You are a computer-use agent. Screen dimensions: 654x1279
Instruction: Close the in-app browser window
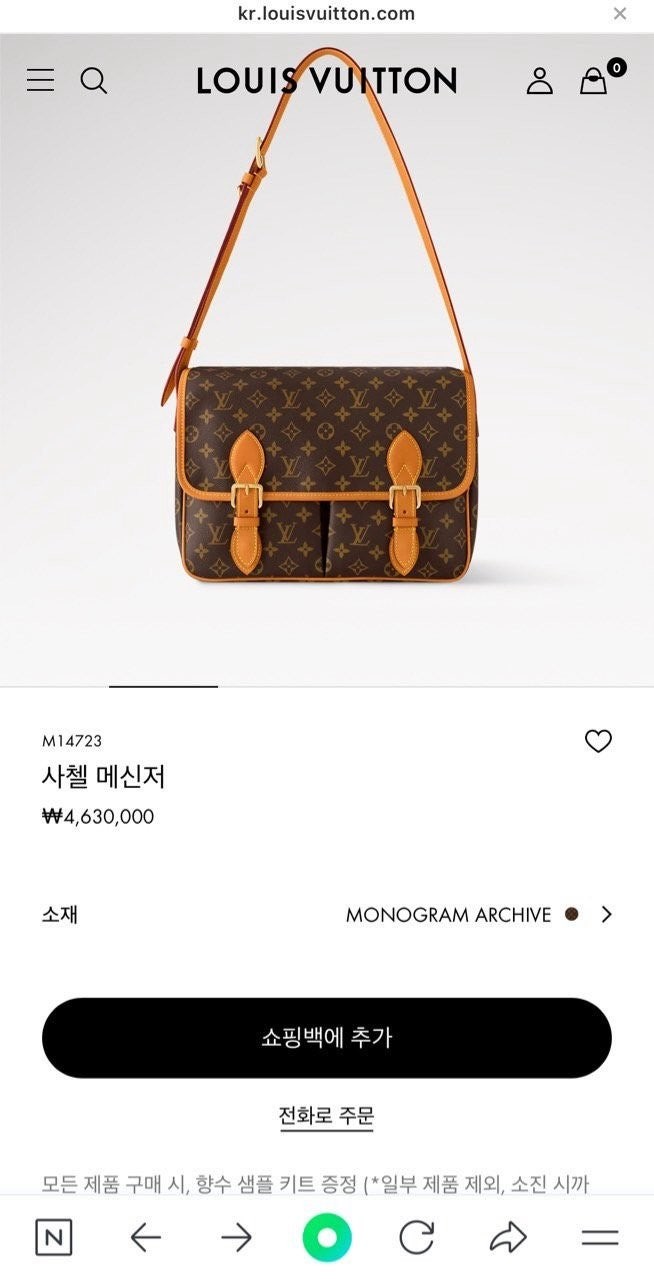[x=620, y=14]
